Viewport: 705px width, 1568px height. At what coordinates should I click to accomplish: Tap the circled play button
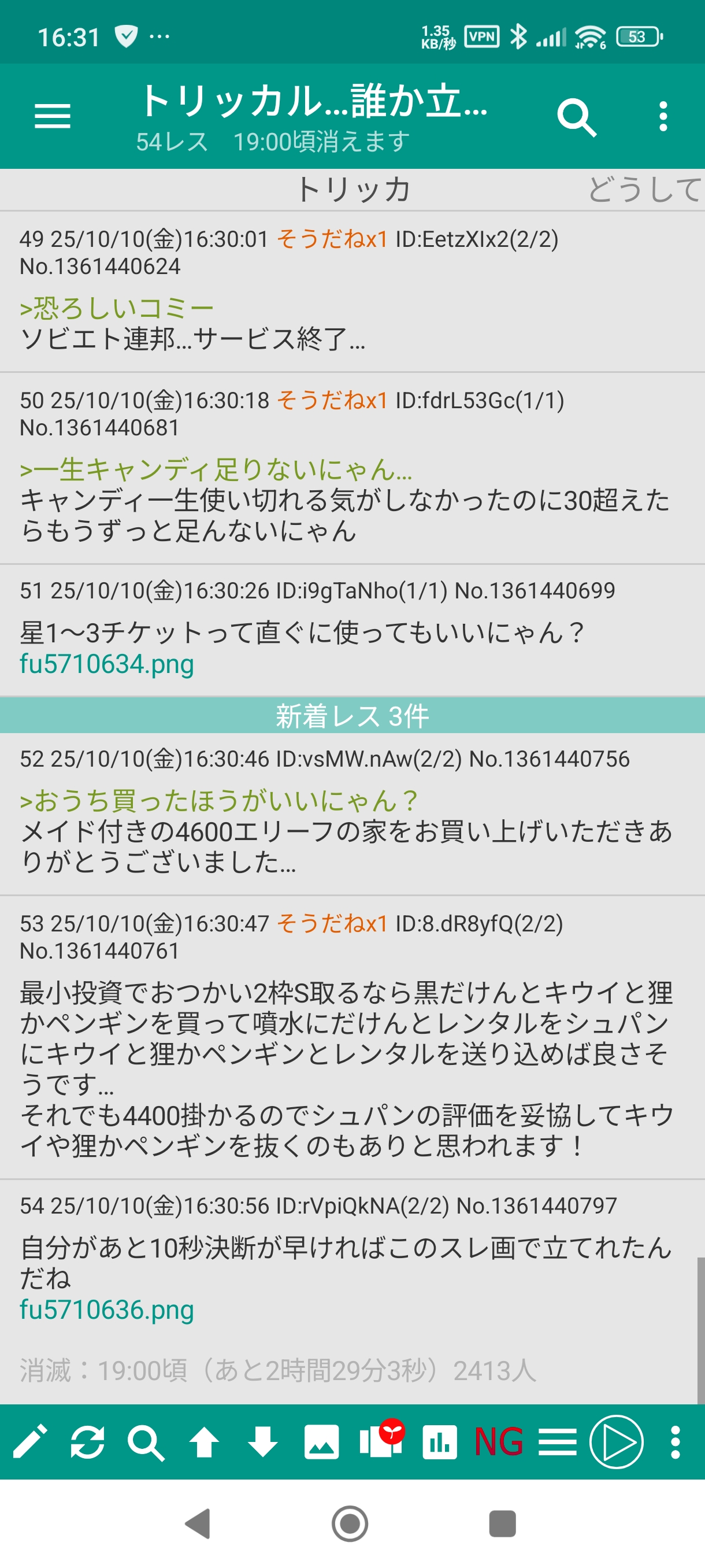(x=616, y=1441)
